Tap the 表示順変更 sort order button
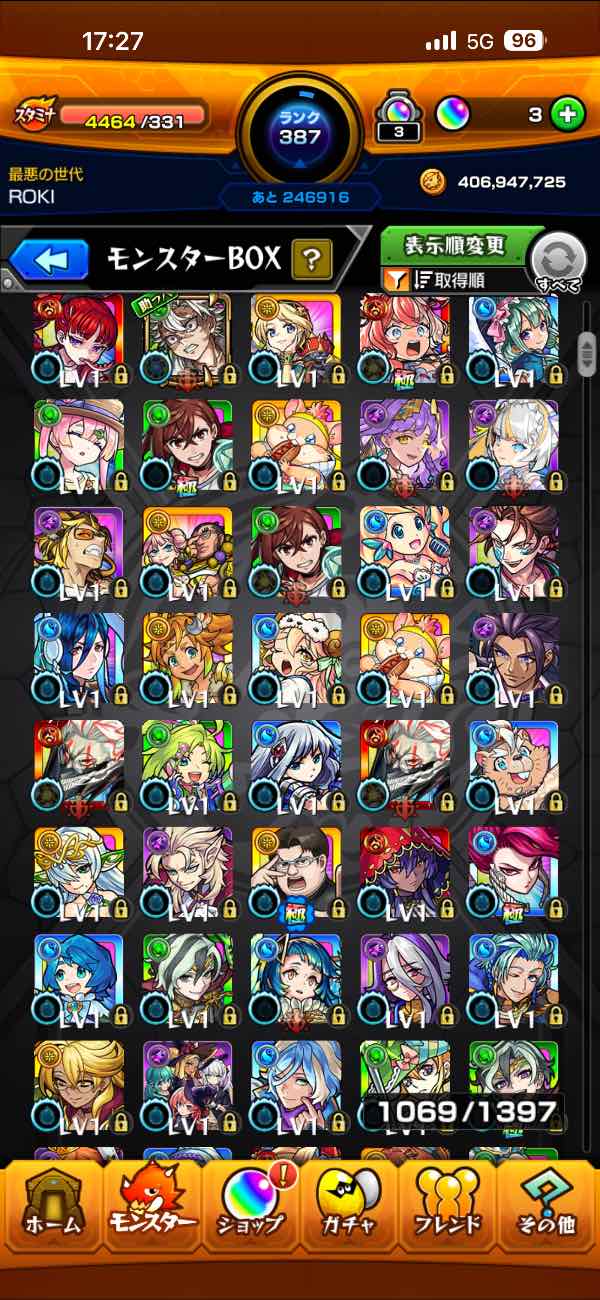This screenshot has width=600, height=1300. [455, 245]
